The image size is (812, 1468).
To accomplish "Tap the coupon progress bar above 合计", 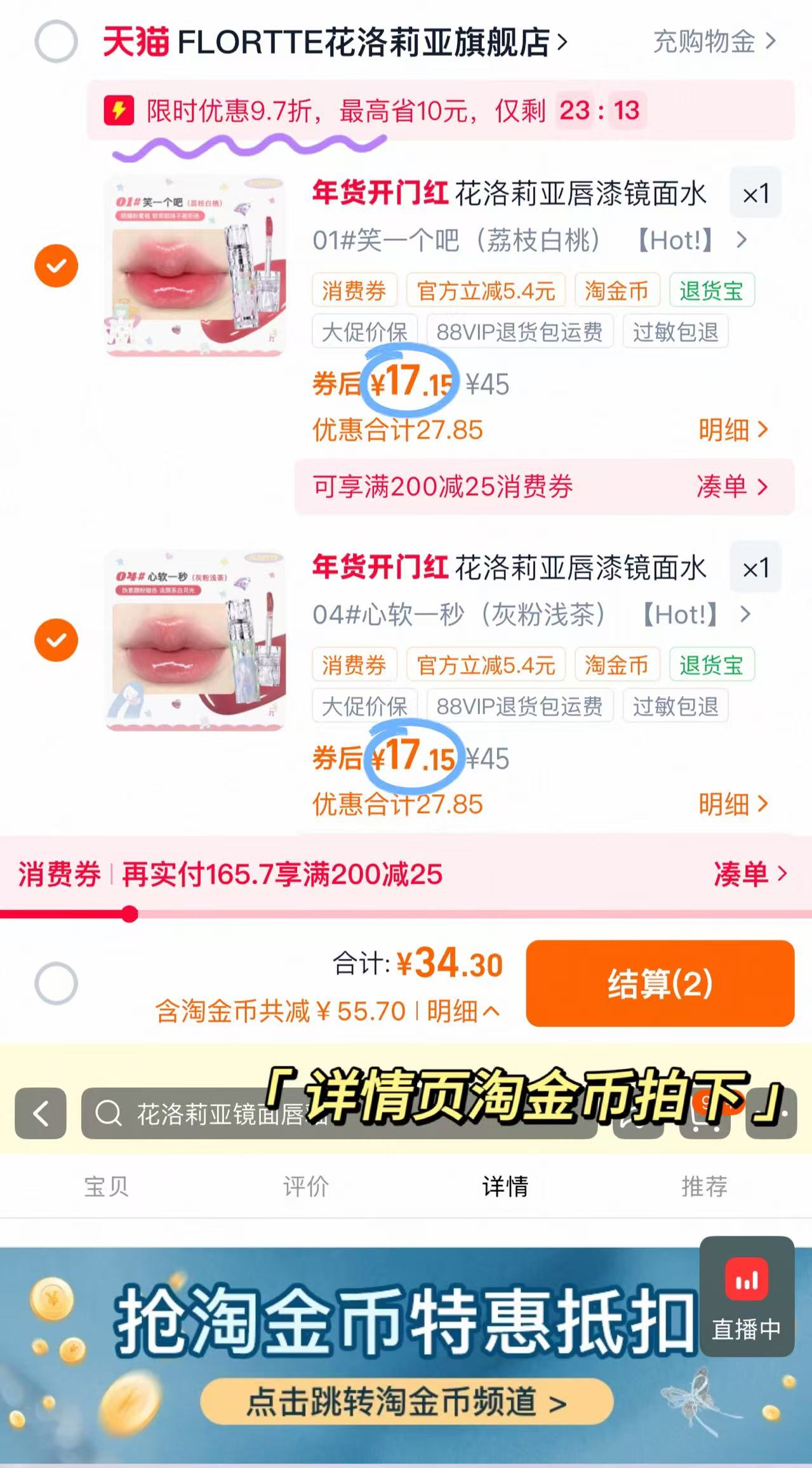I will (254, 913).
